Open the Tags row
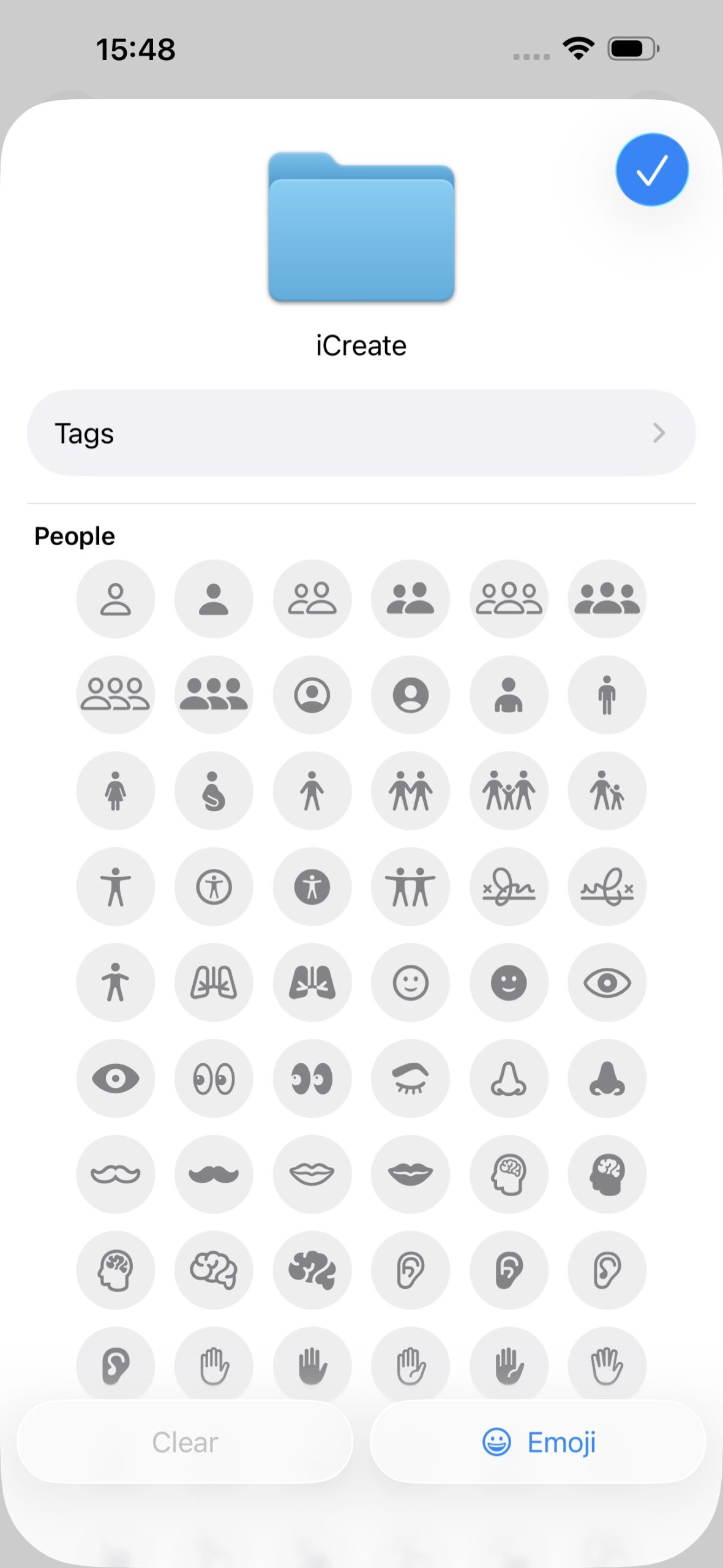 361,433
